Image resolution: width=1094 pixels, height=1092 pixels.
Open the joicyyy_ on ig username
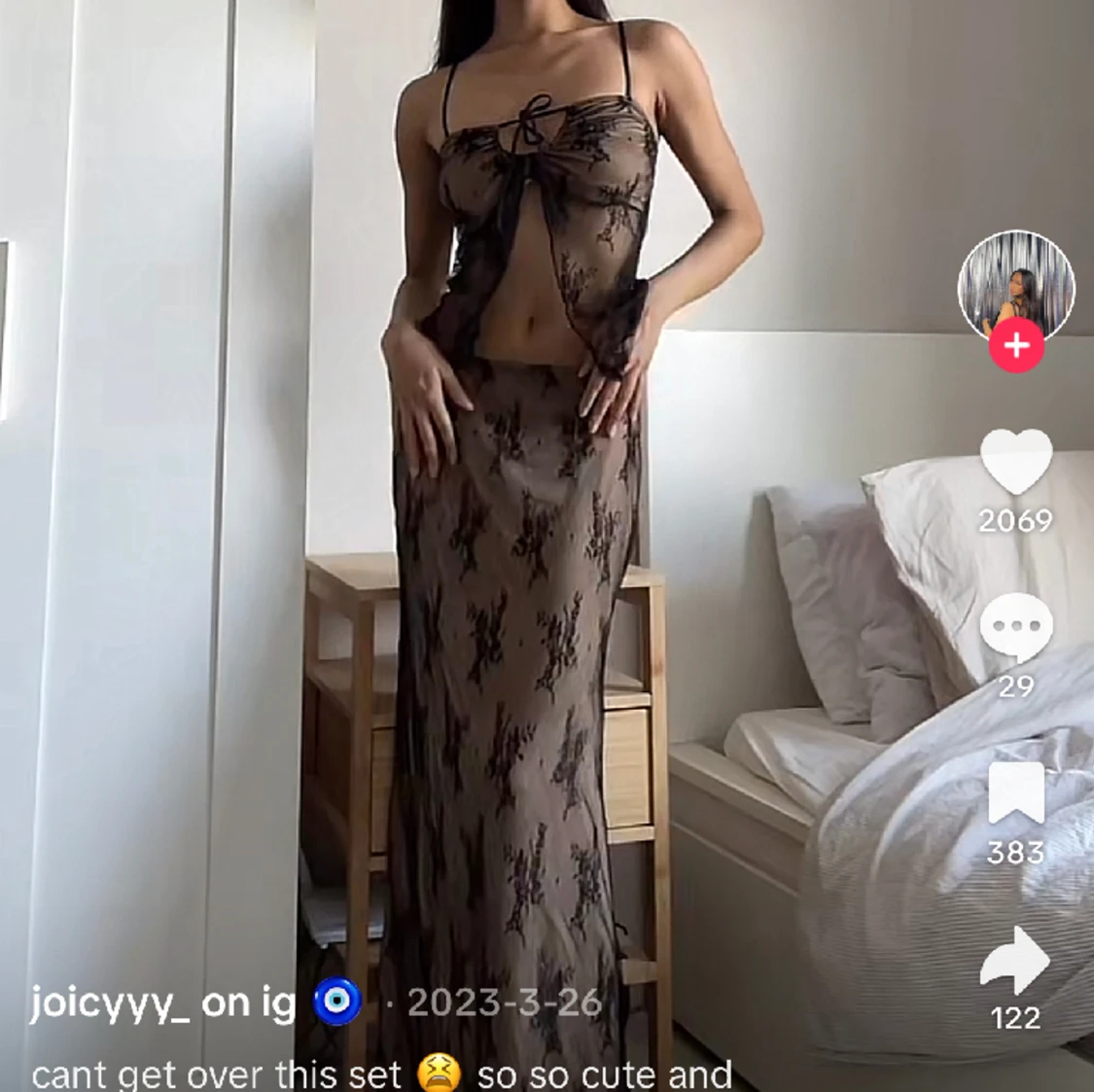point(162,1002)
